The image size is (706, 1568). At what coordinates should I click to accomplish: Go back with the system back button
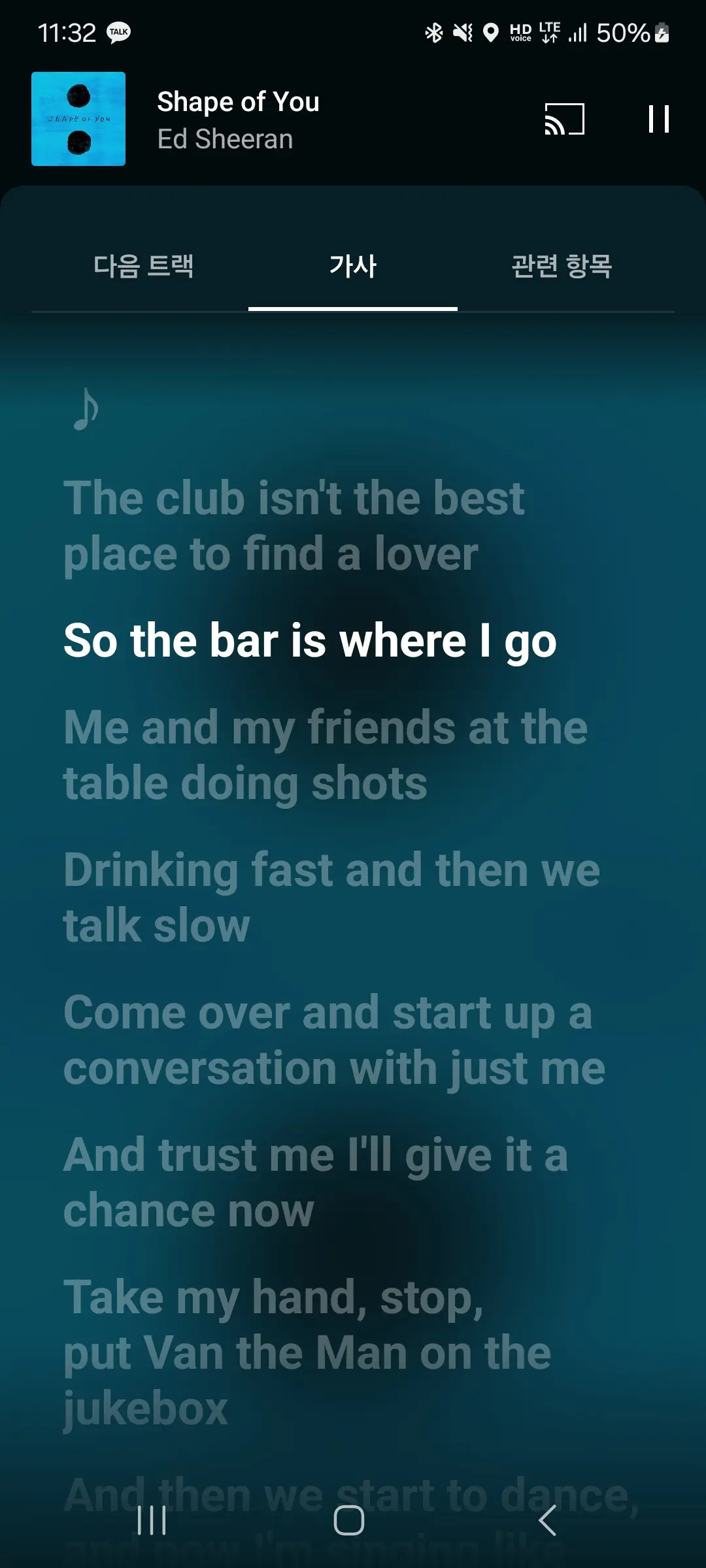point(548,1520)
